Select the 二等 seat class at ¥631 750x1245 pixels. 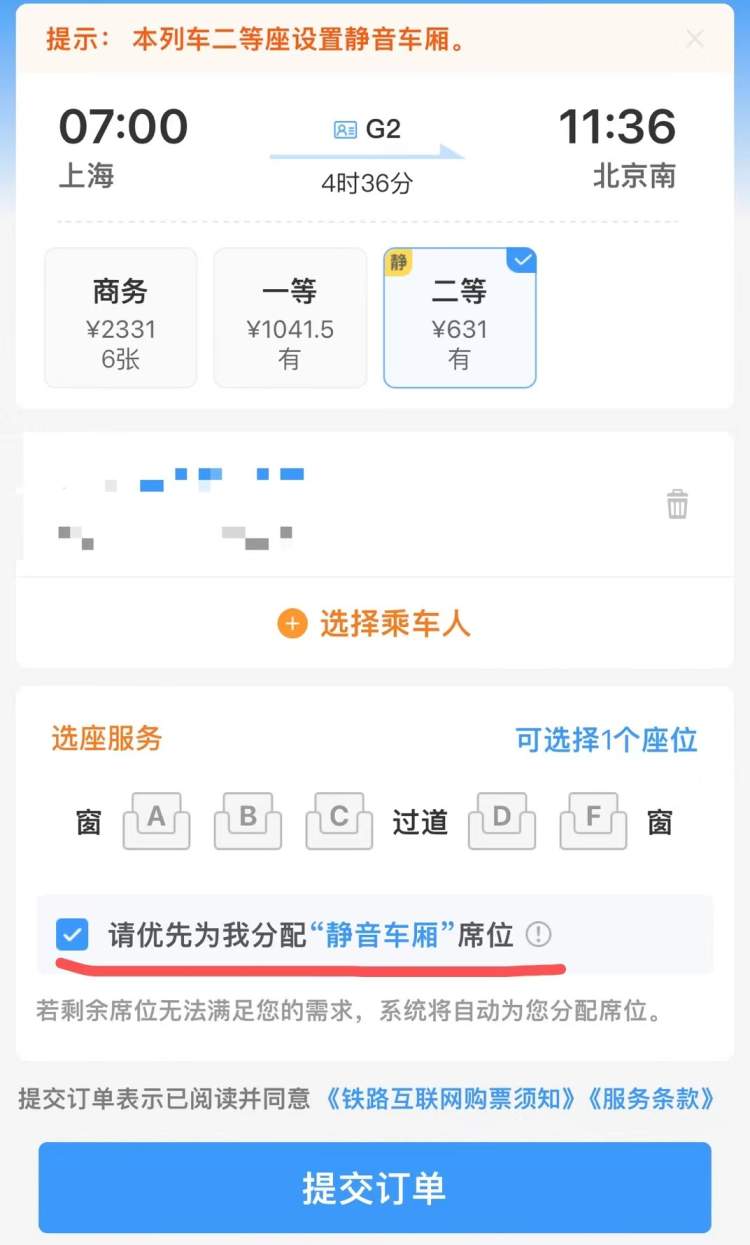pos(460,318)
